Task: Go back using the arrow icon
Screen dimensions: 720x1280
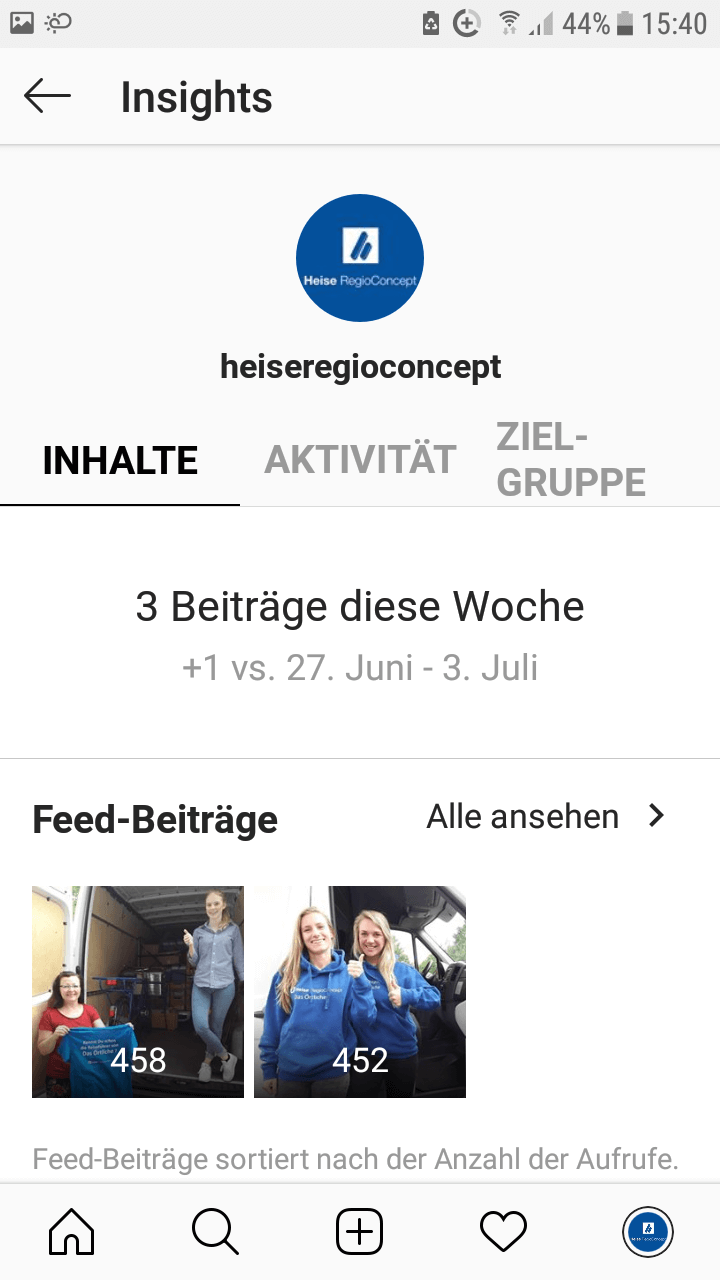Action: coord(48,97)
